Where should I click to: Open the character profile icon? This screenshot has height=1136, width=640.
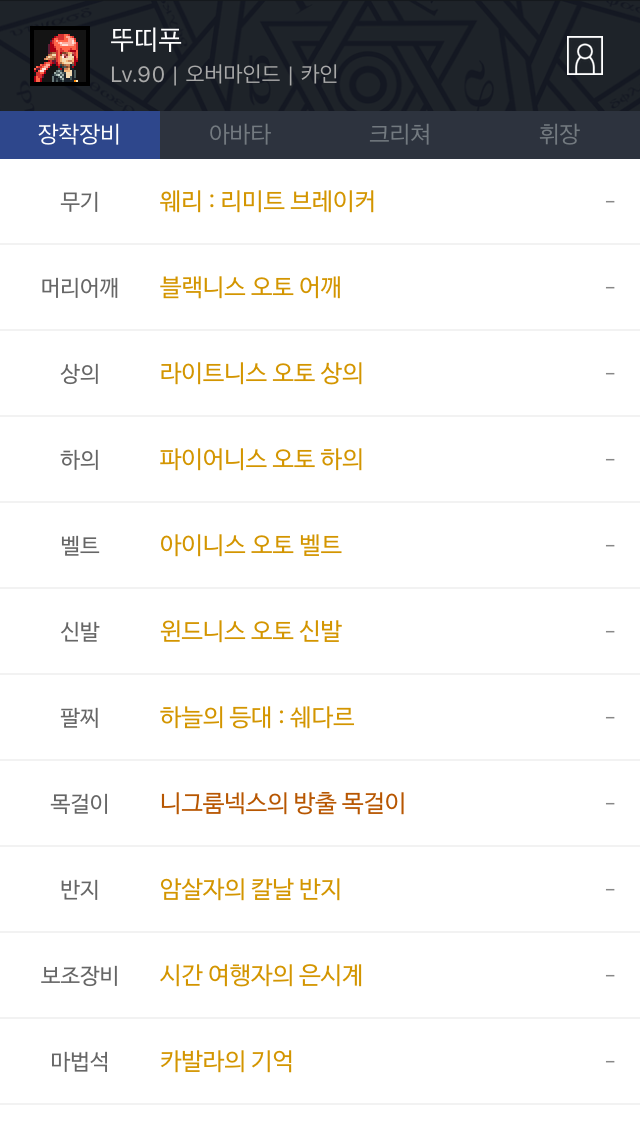point(585,56)
